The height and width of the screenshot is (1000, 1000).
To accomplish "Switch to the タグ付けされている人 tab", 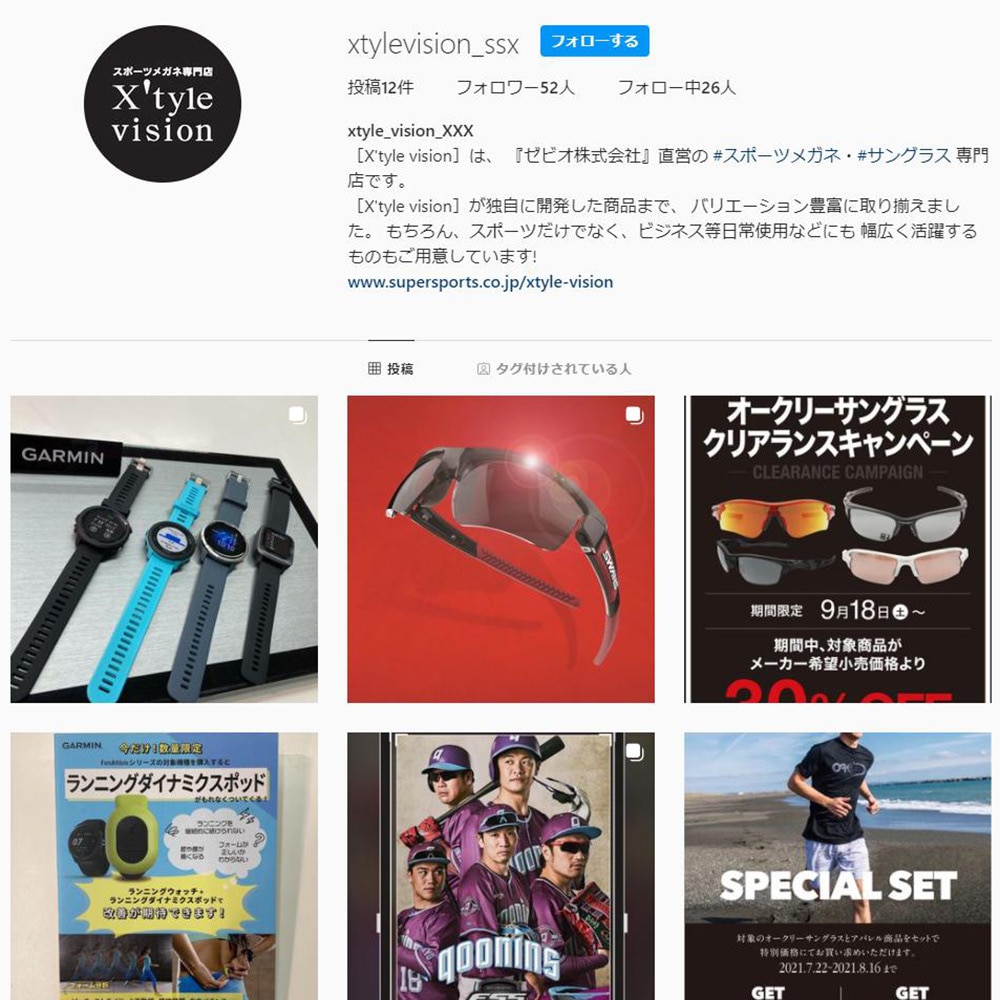I will (x=554, y=369).
